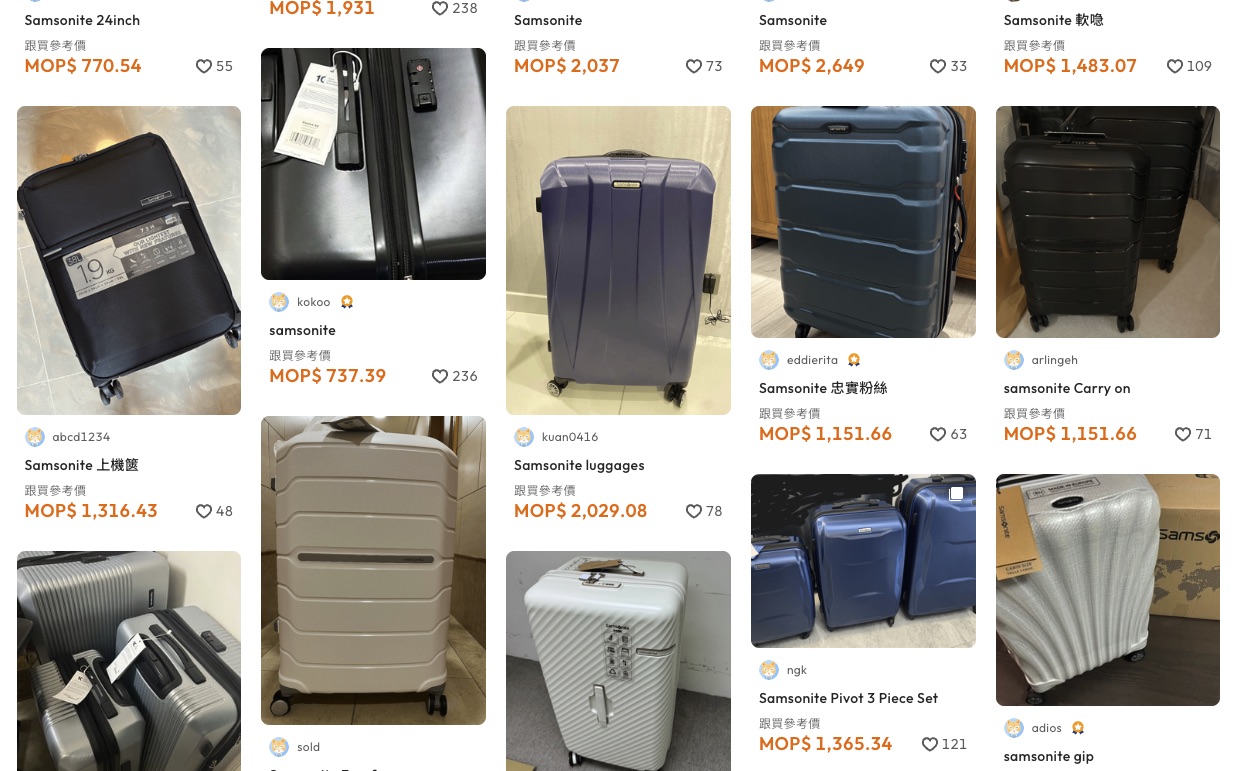Open ngk's Samsonite Pivot 3 Piece Set photo
1255x771 pixels.
click(863, 560)
